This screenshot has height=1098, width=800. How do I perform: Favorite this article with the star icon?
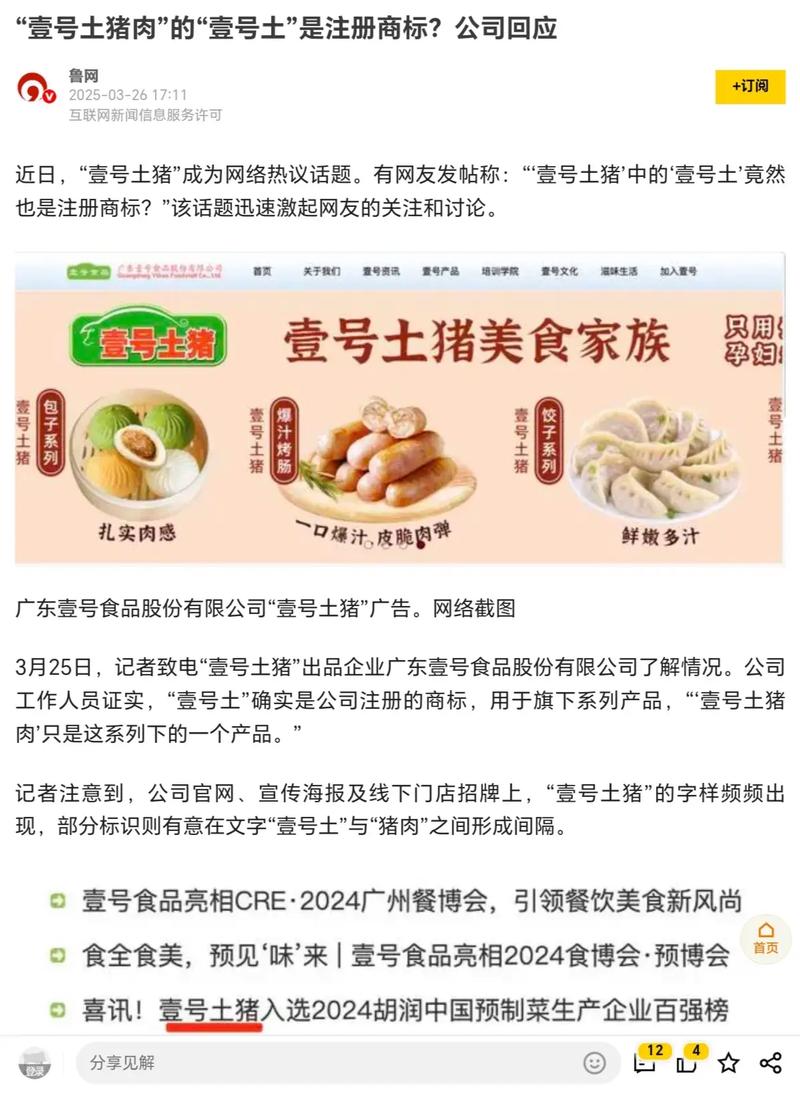coord(729,1063)
